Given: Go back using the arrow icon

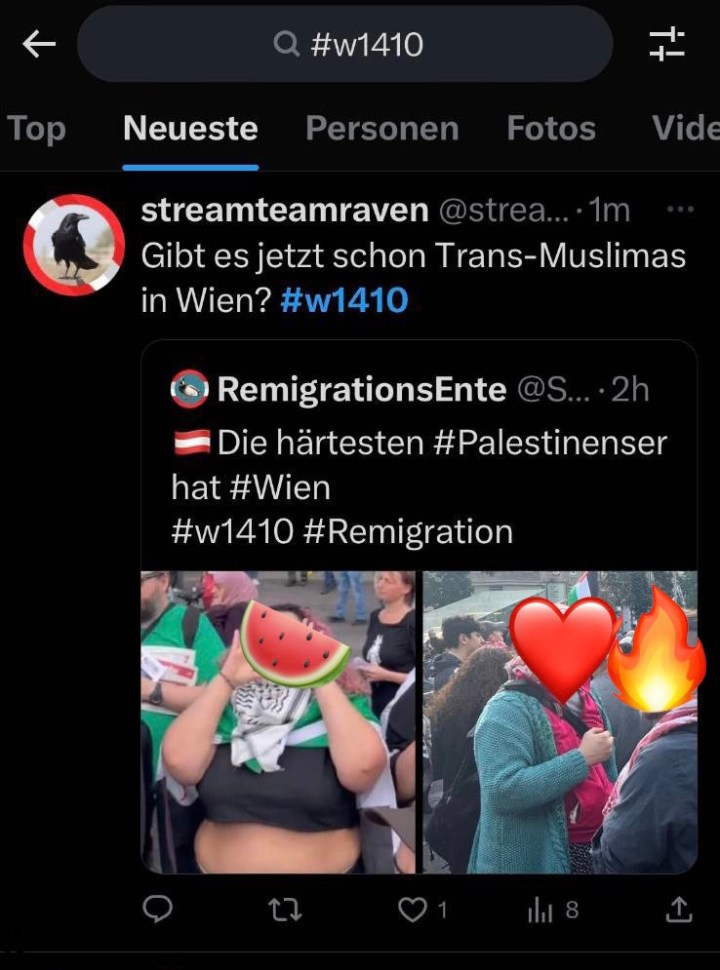Looking at the screenshot, I should point(39,44).
